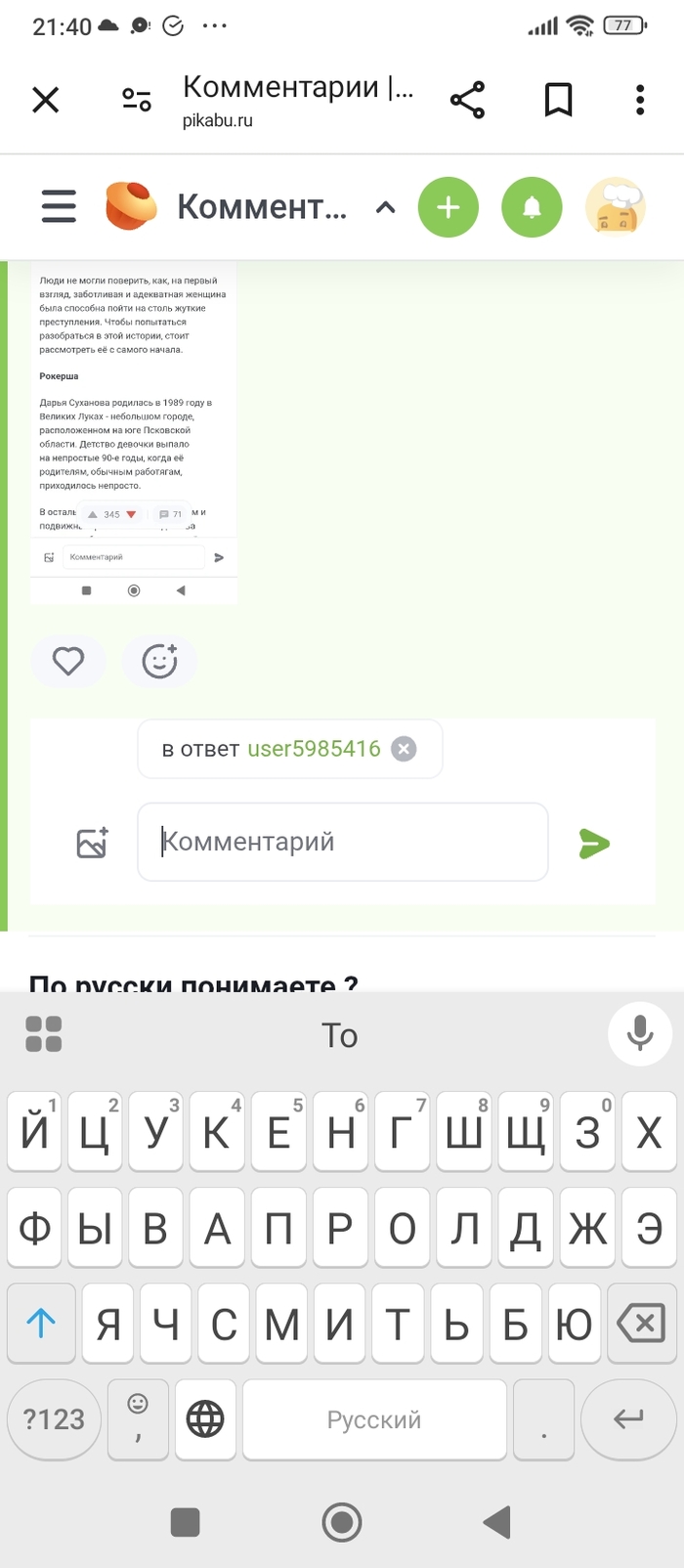
Task: Open the browser overflow menu
Action: click(640, 100)
